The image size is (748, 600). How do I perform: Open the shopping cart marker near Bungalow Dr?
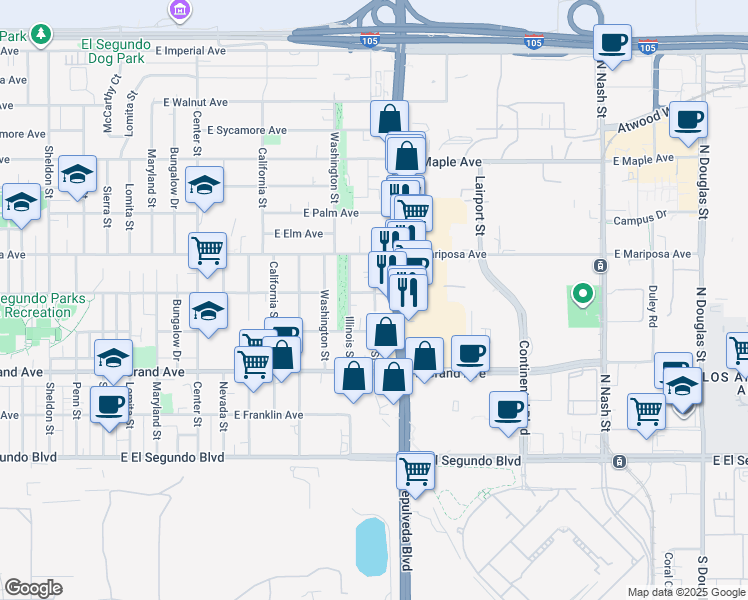(x=207, y=251)
